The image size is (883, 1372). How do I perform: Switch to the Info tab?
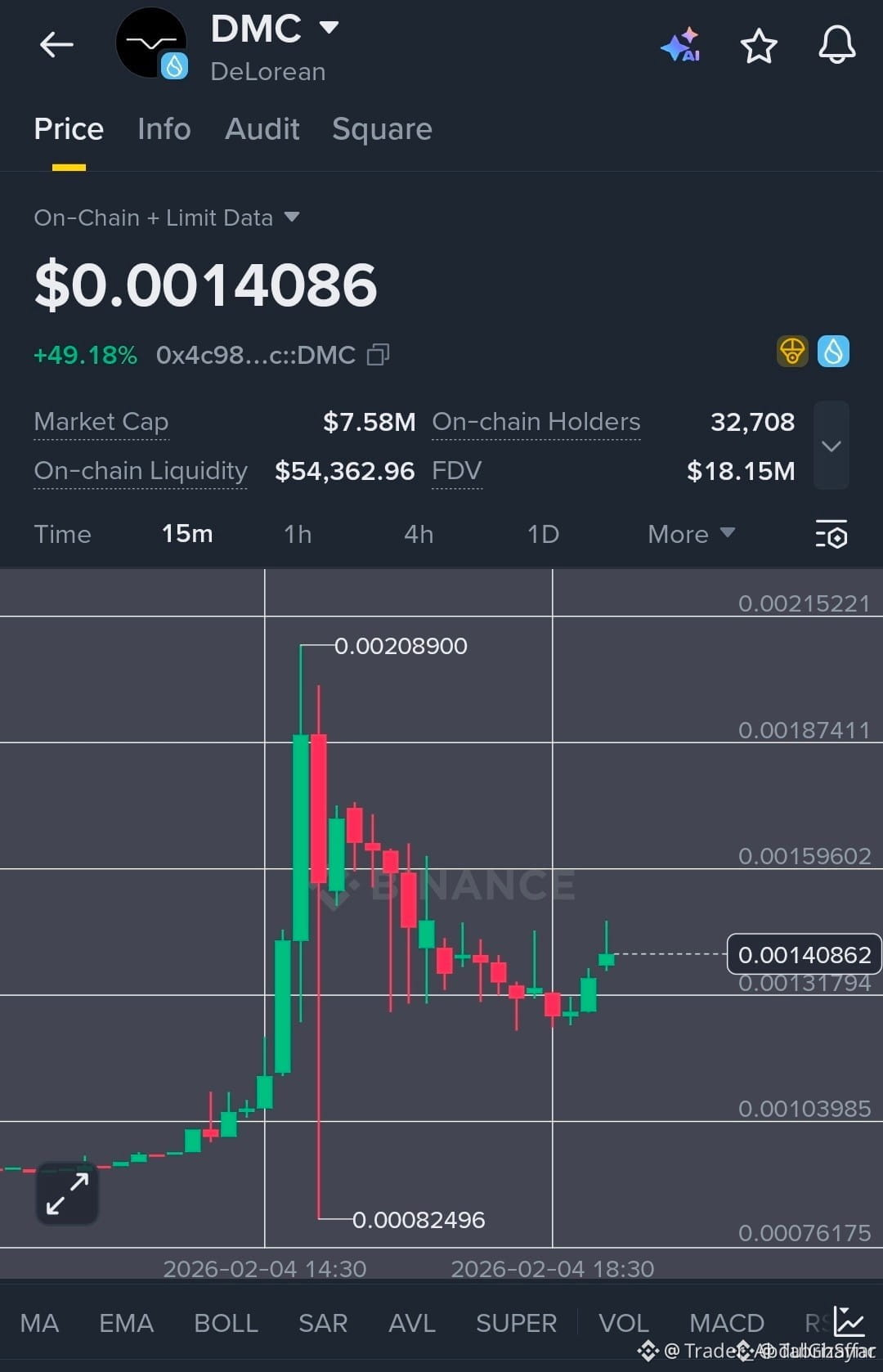(164, 129)
